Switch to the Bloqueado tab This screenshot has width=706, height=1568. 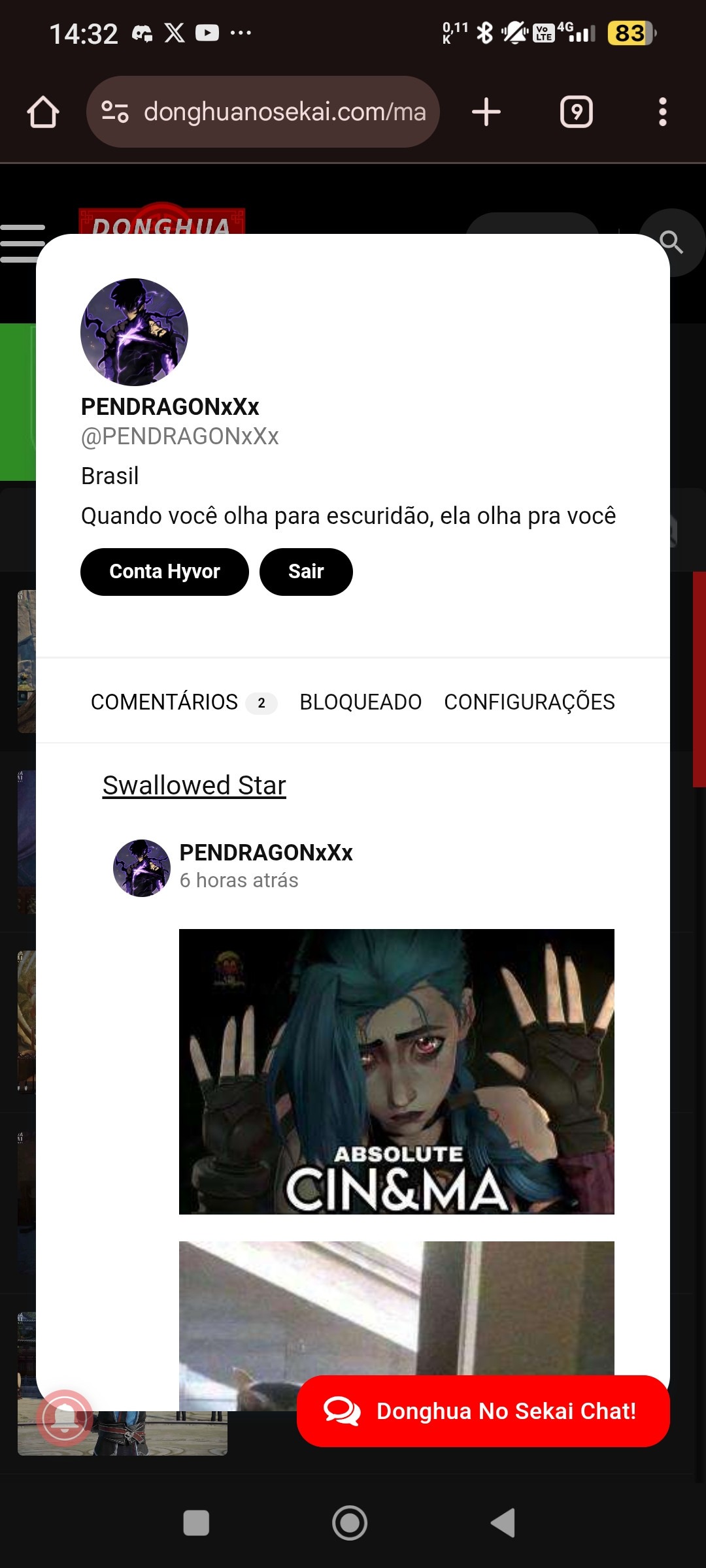tap(360, 702)
